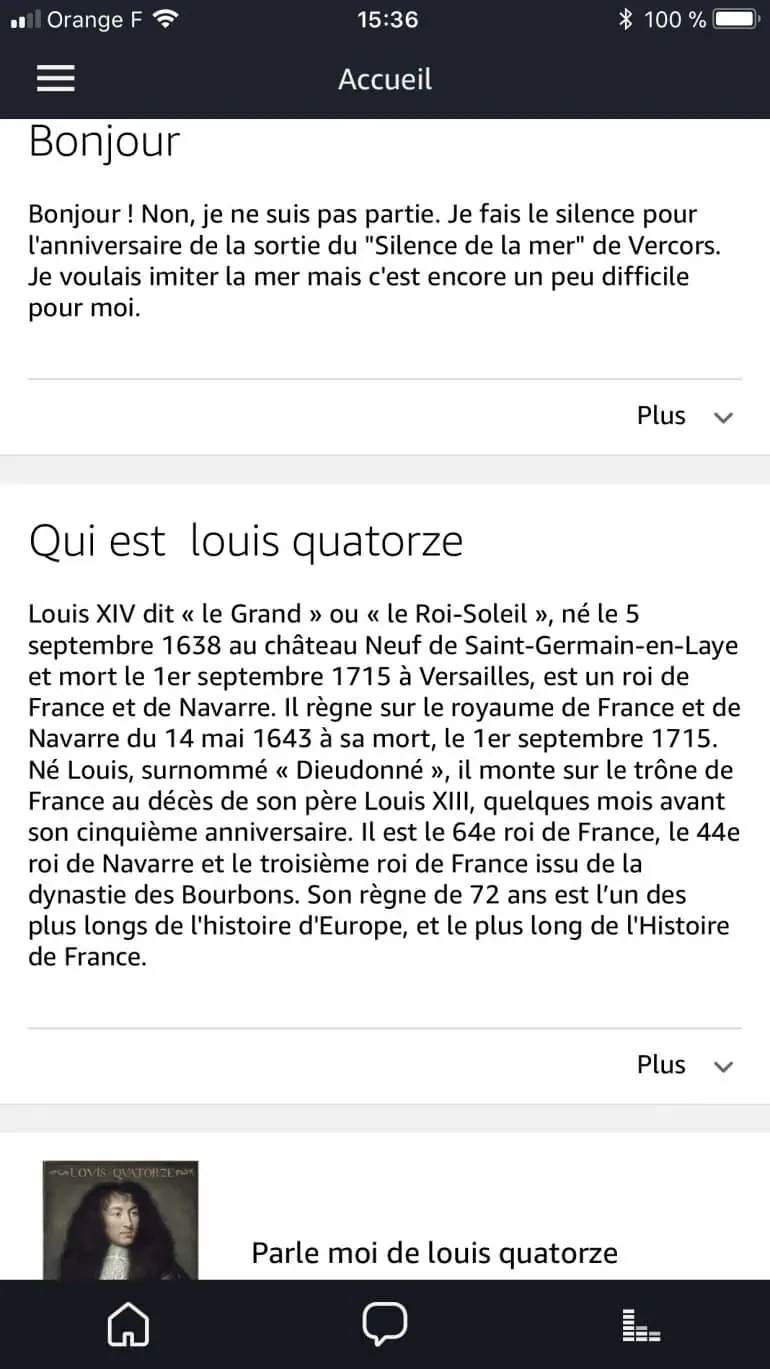Click the Bonjour greeting heading
The width and height of the screenshot is (770, 1369).
tap(104, 141)
